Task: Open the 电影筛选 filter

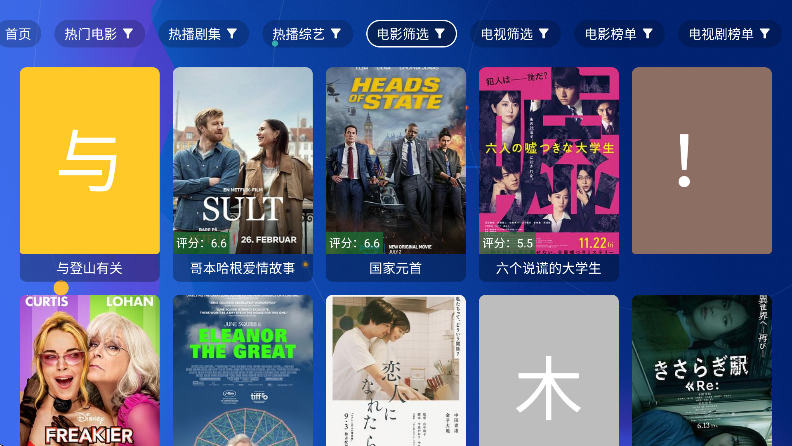Action: [x=411, y=34]
